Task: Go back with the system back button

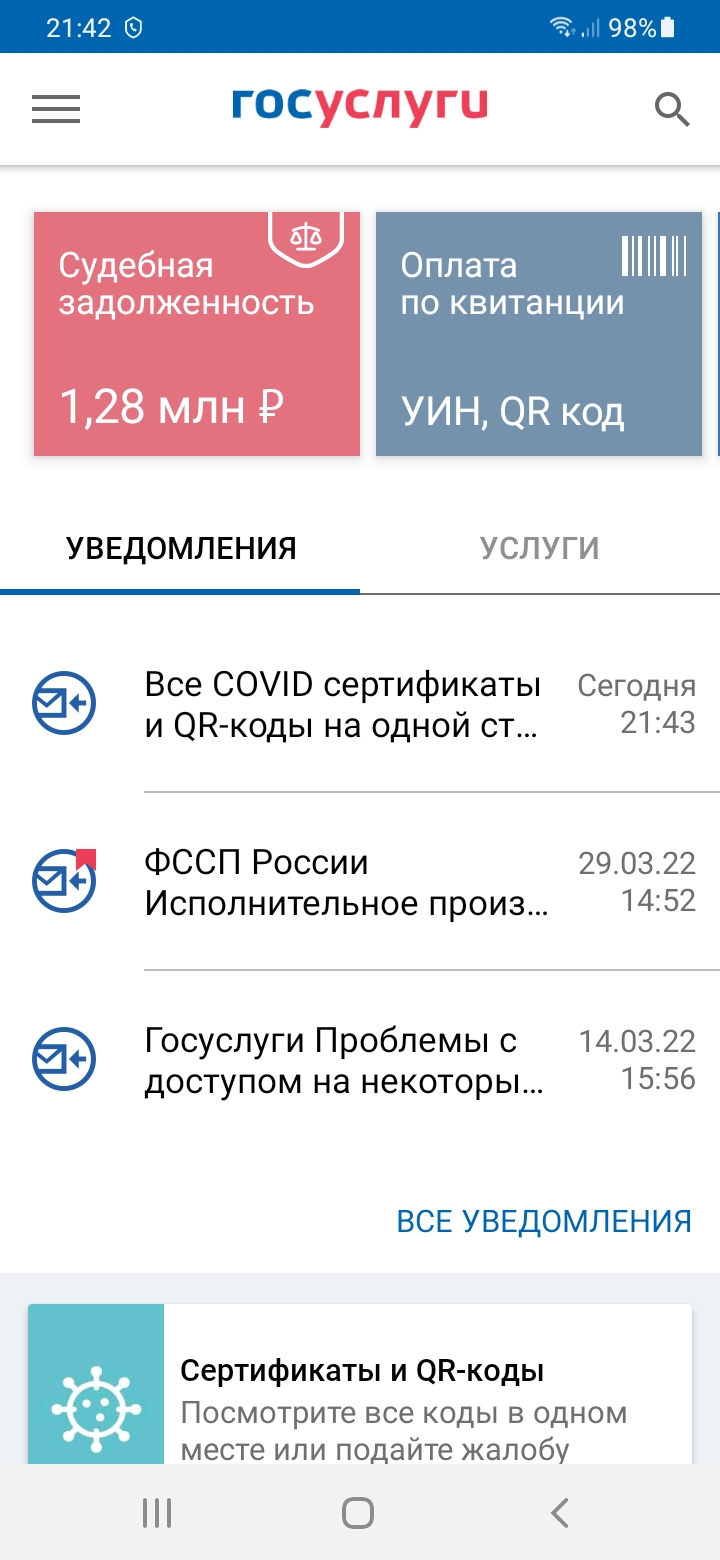Action: click(x=560, y=1513)
